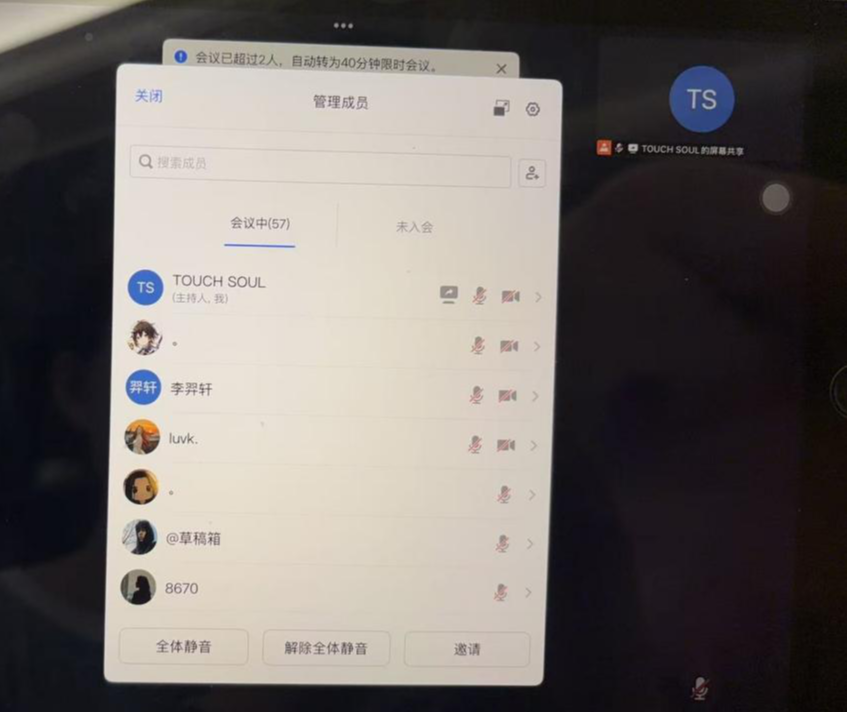Open member options for 8670
Image resolution: width=847 pixels, height=713 pixels.
(x=528, y=592)
